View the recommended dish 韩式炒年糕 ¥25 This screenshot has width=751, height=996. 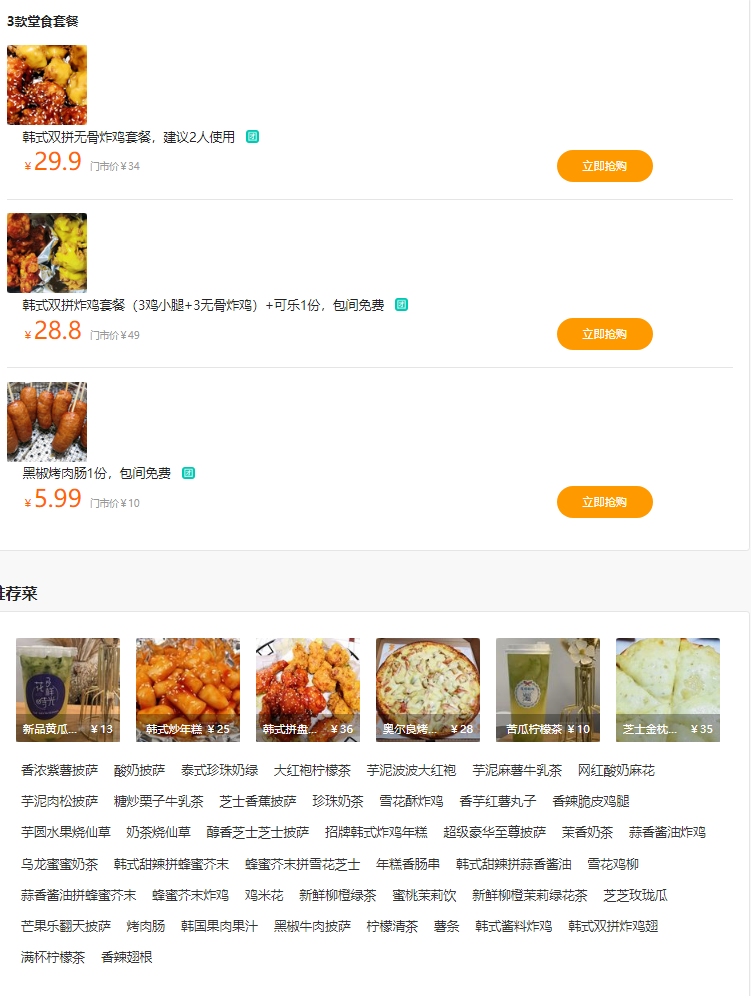(188, 689)
